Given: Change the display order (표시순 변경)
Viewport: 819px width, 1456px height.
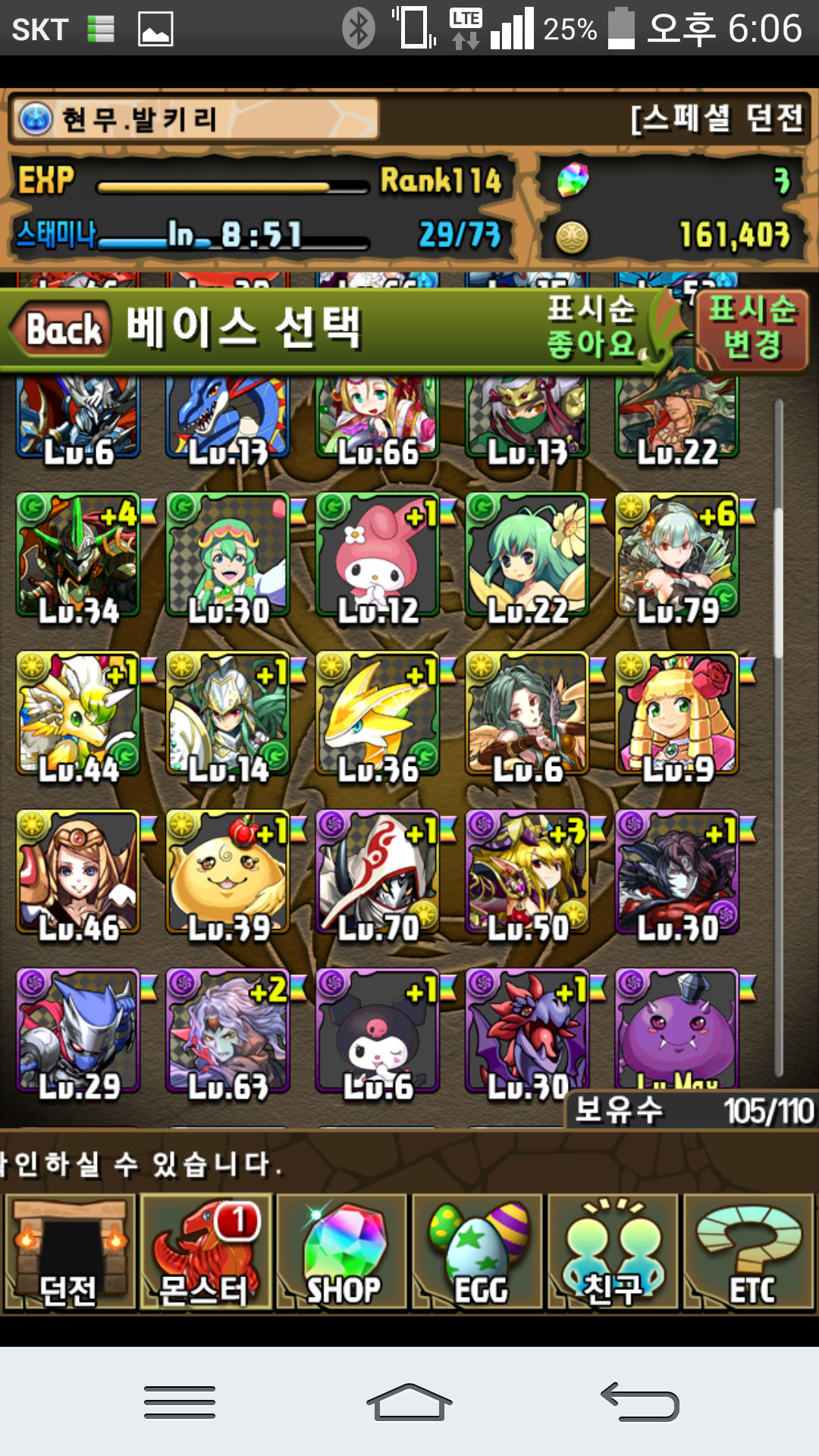Looking at the screenshot, I should click(x=751, y=328).
